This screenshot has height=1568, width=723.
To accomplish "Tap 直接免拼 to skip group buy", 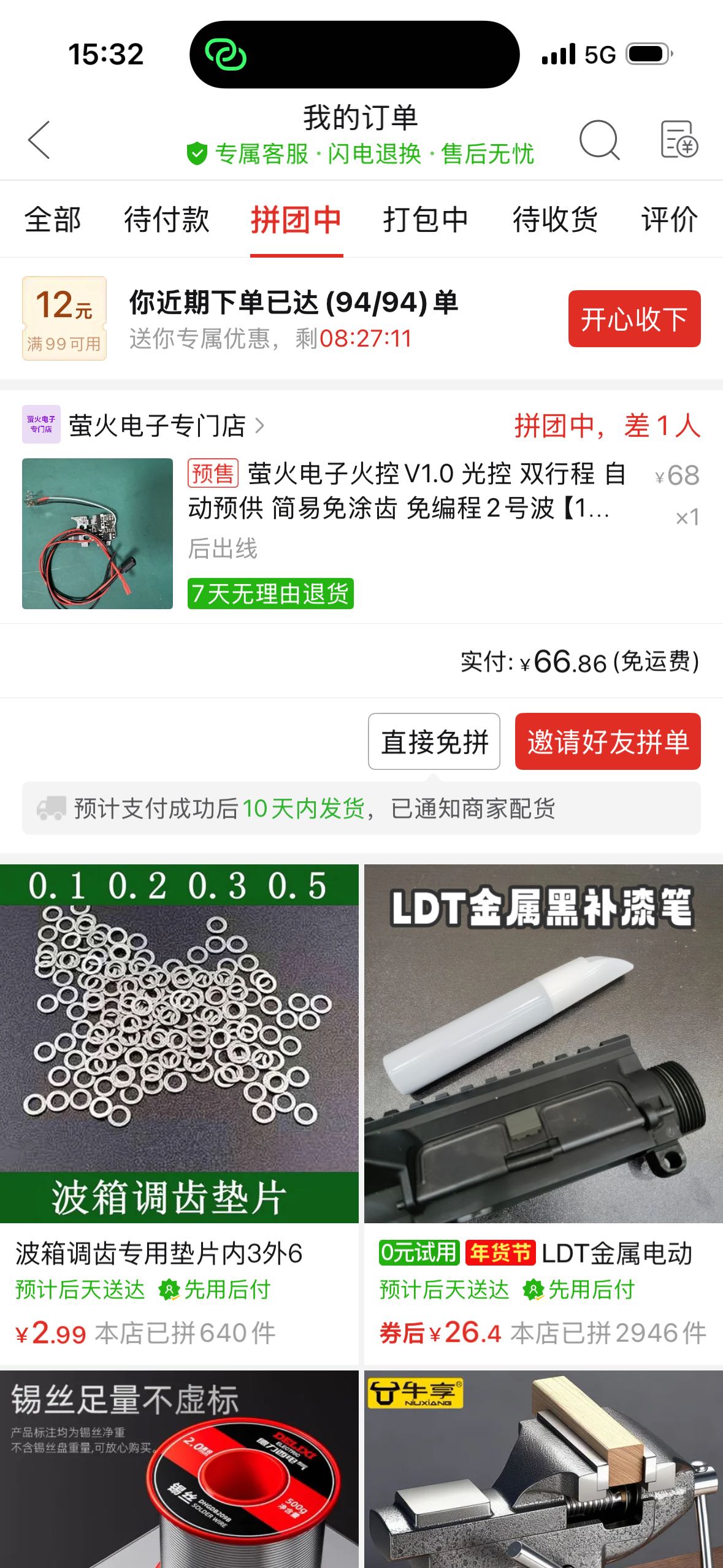I will pos(434,742).
